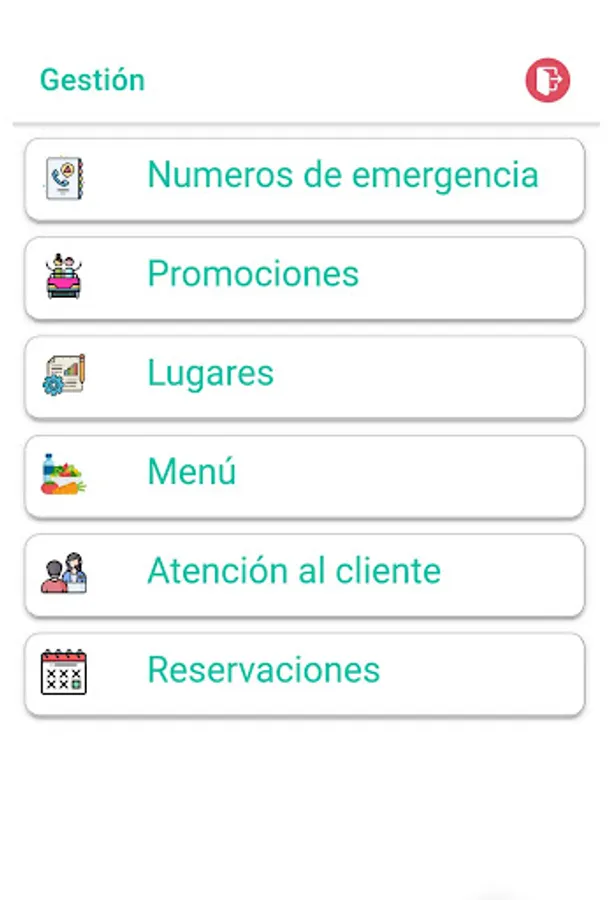This screenshot has height=900, width=612.
Task: View Atención al cliente
Action: (304, 572)
